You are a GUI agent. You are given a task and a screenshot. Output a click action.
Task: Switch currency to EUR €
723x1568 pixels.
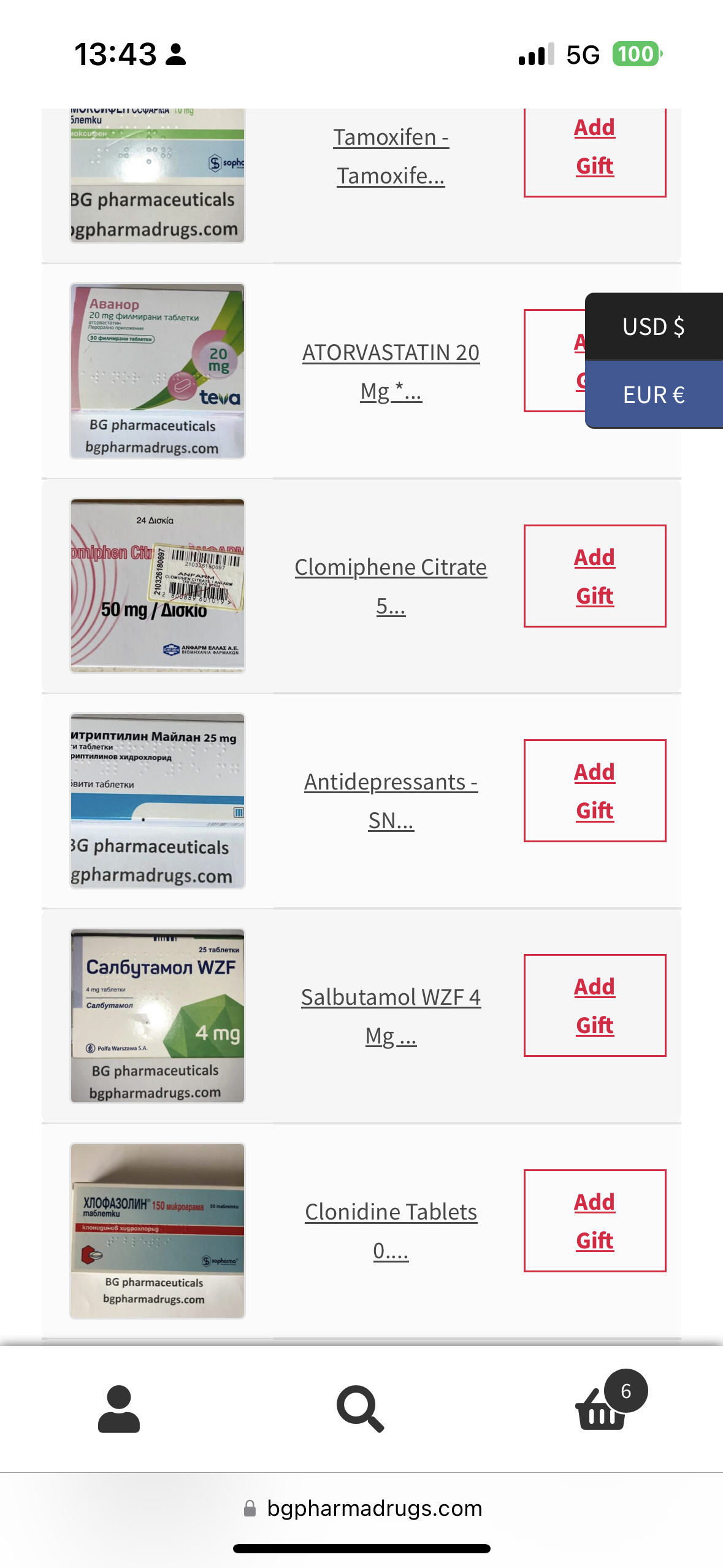click(654, 394)
